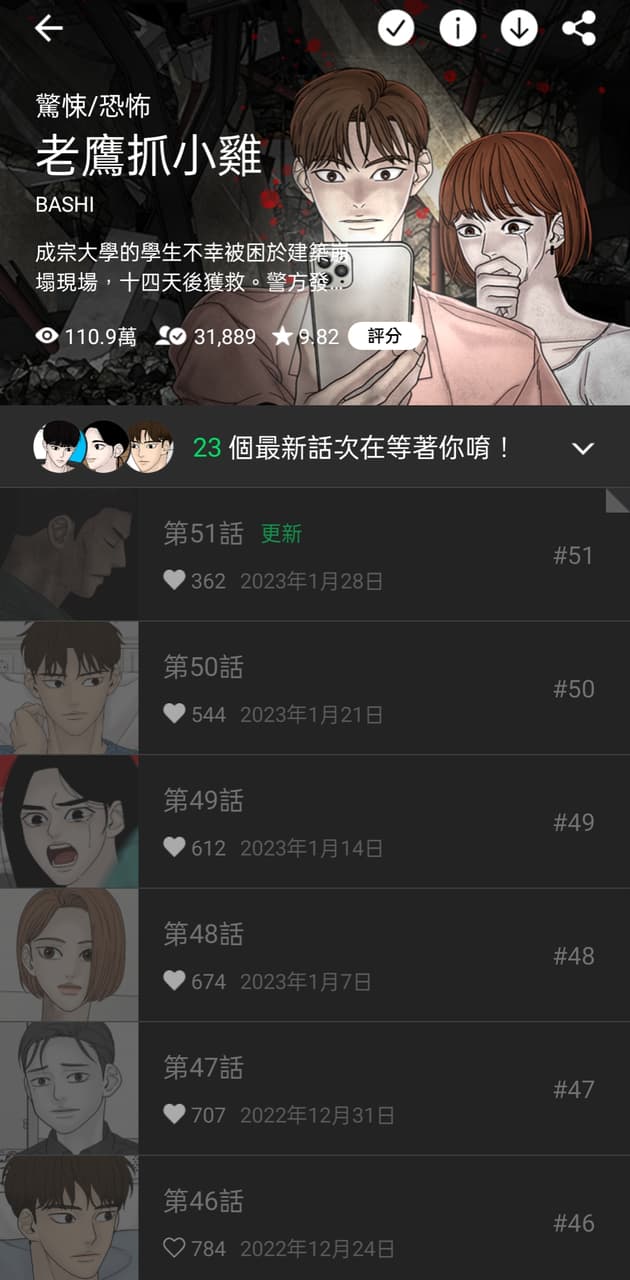Image resolution: width=630 pixels, height=1280 pixels.
Task: Open the series info icon
Action: [x=457, y=29]
